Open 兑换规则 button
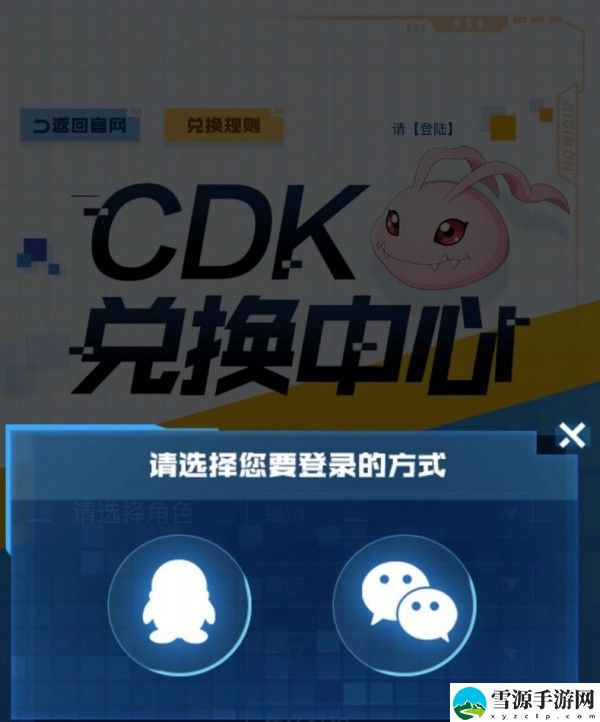This screenshot has width=600, height=722. [x=223, y=126]
